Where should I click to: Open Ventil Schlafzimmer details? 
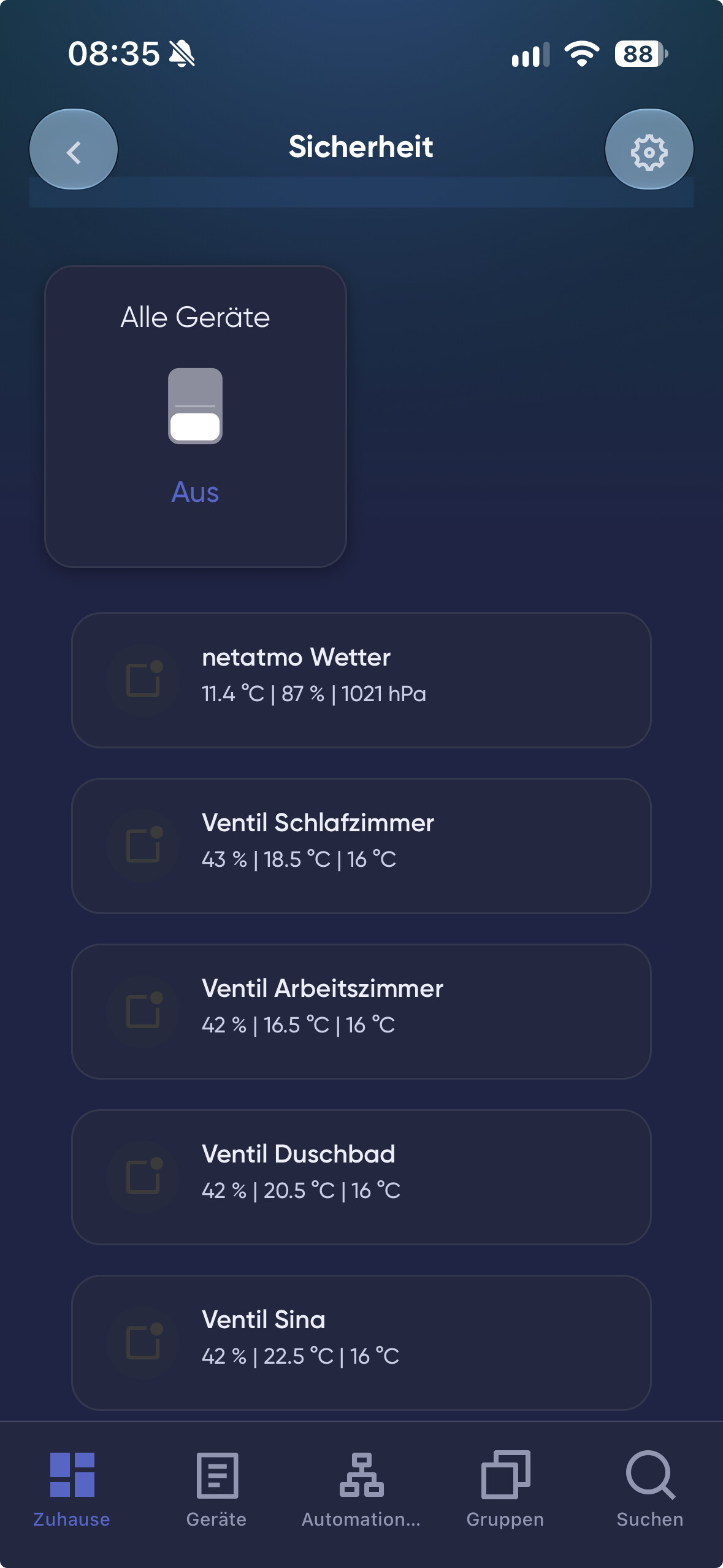pos(361,846)
